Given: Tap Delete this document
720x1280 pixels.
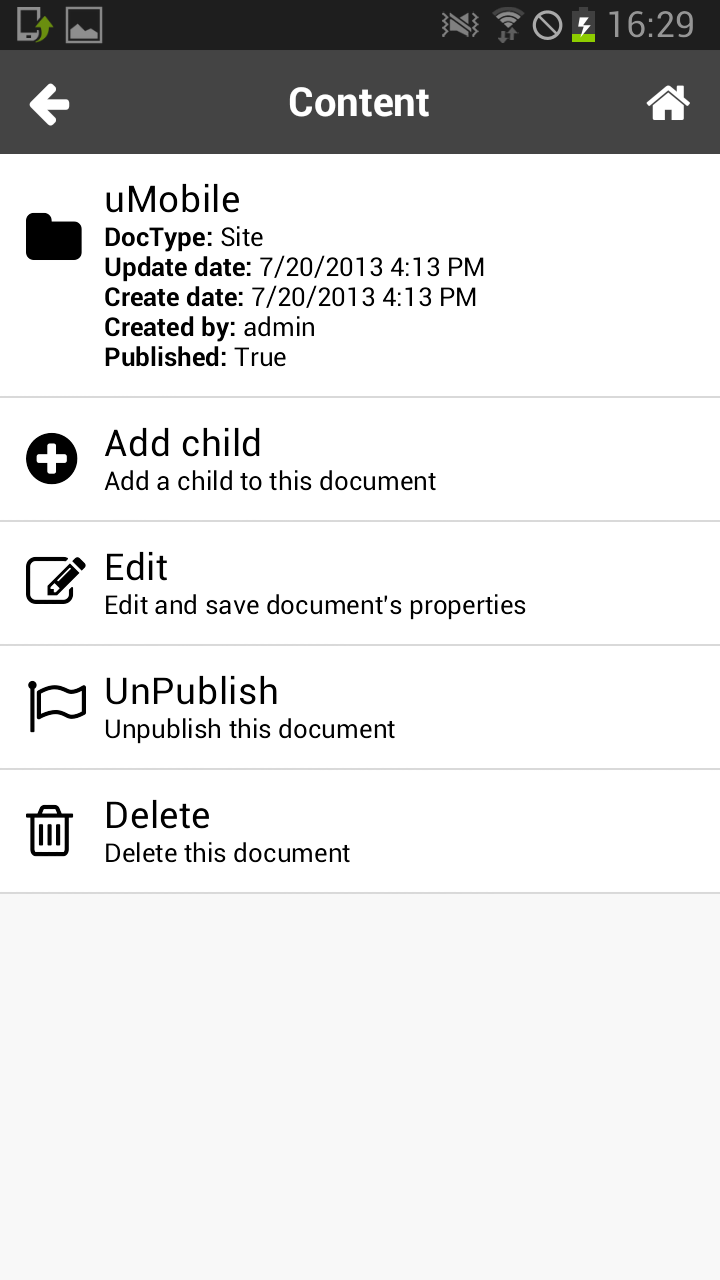Looking at the screenshot, I should coord(360,831).
